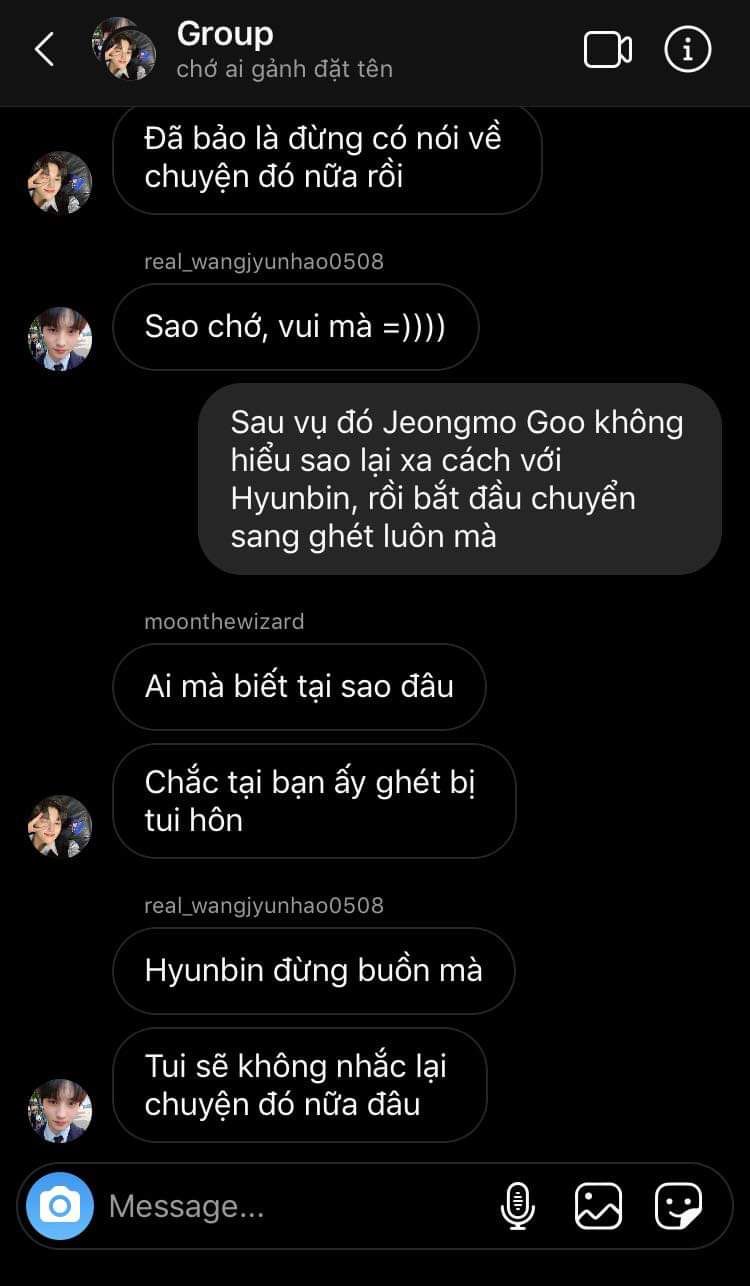Open camera to take a photo
The image size is (750, 1286).
tap(60, 1206)
